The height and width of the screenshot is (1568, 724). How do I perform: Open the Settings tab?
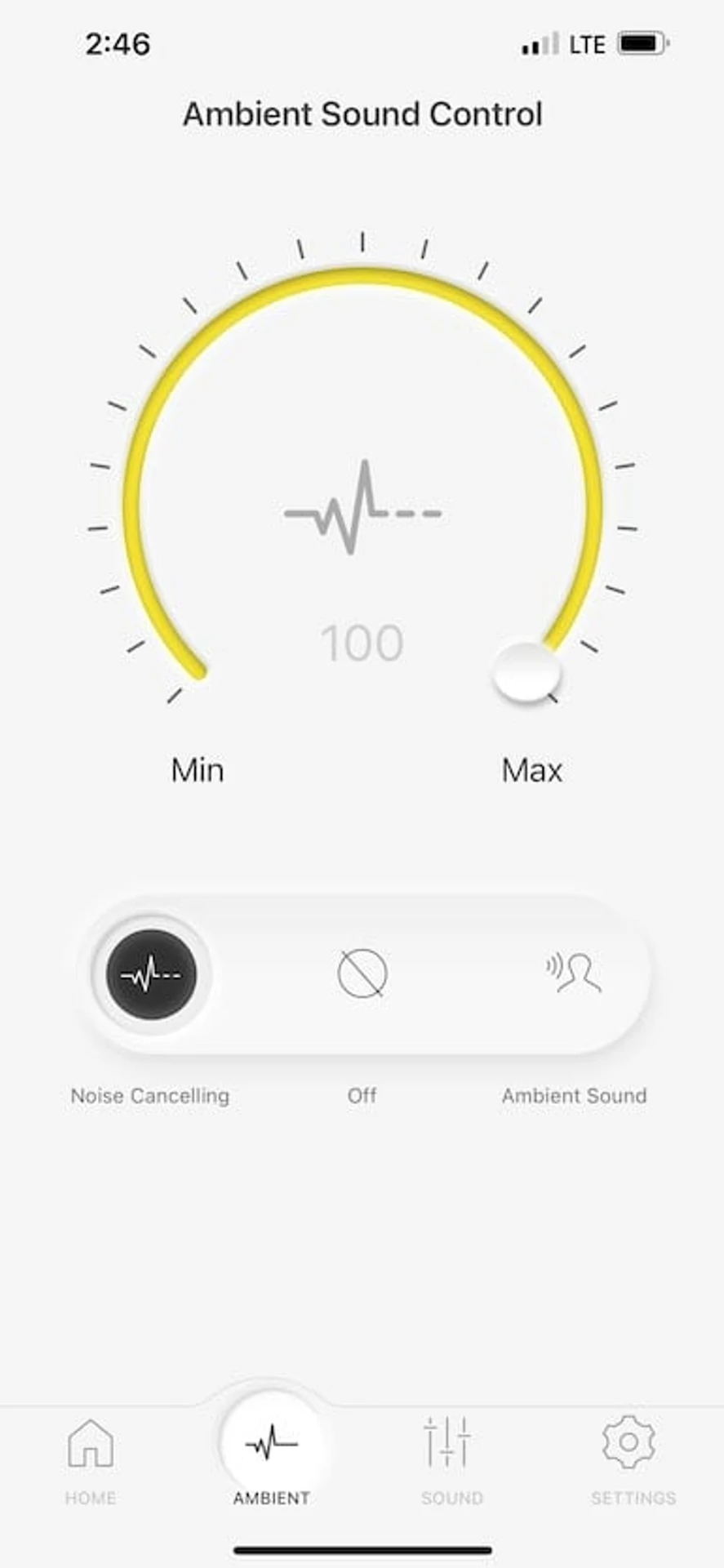point(633,1462)
